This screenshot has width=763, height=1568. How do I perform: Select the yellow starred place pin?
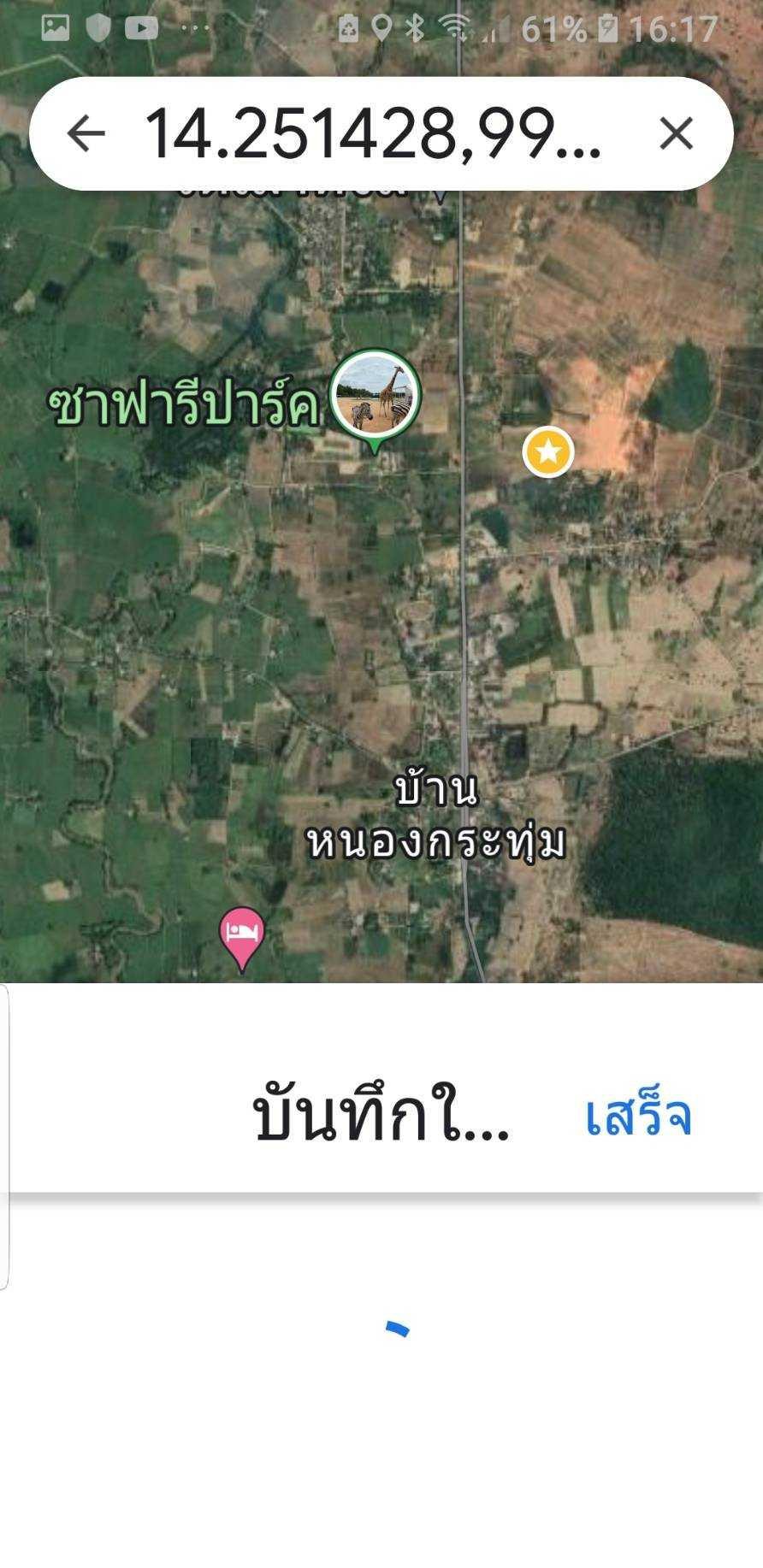[x=548, y=451]
